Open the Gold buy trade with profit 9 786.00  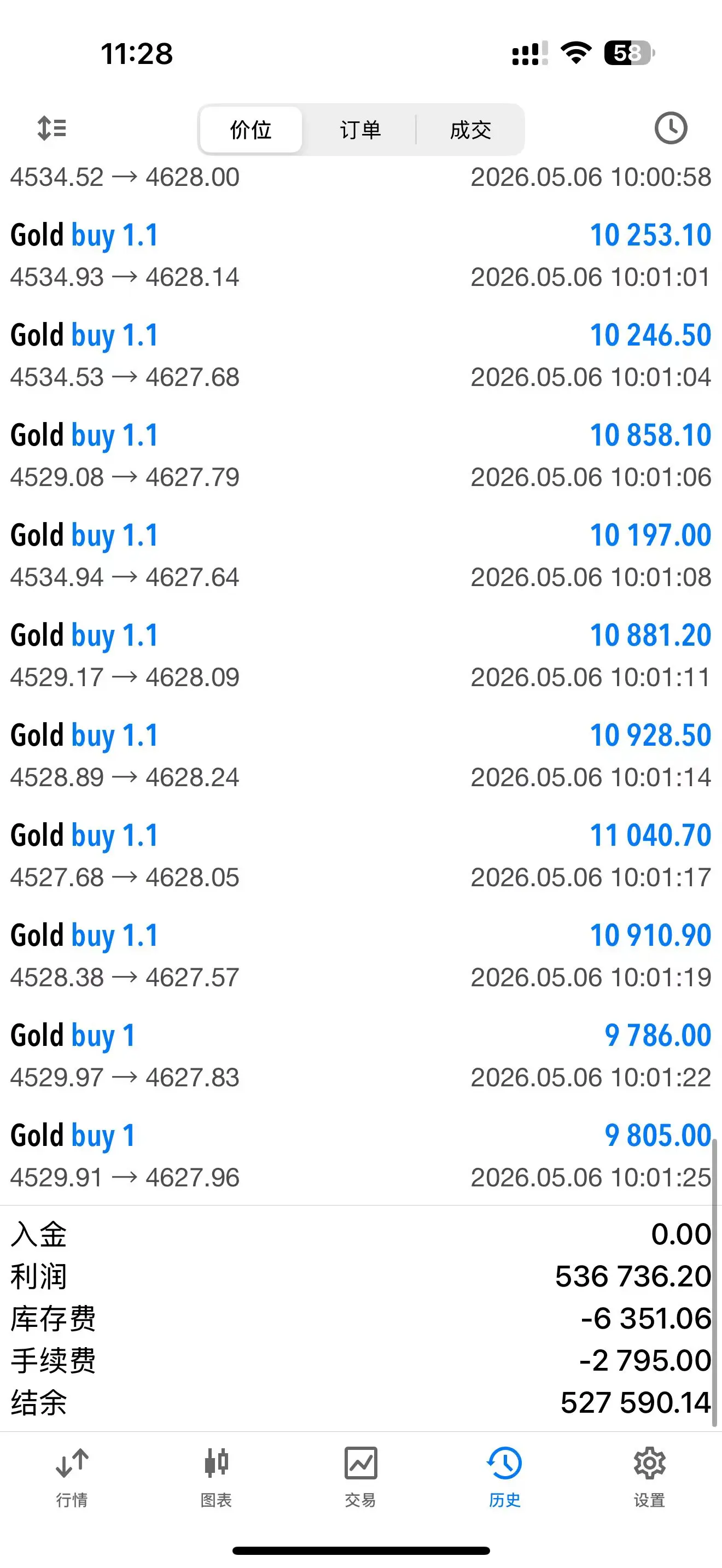(361, 1056)
